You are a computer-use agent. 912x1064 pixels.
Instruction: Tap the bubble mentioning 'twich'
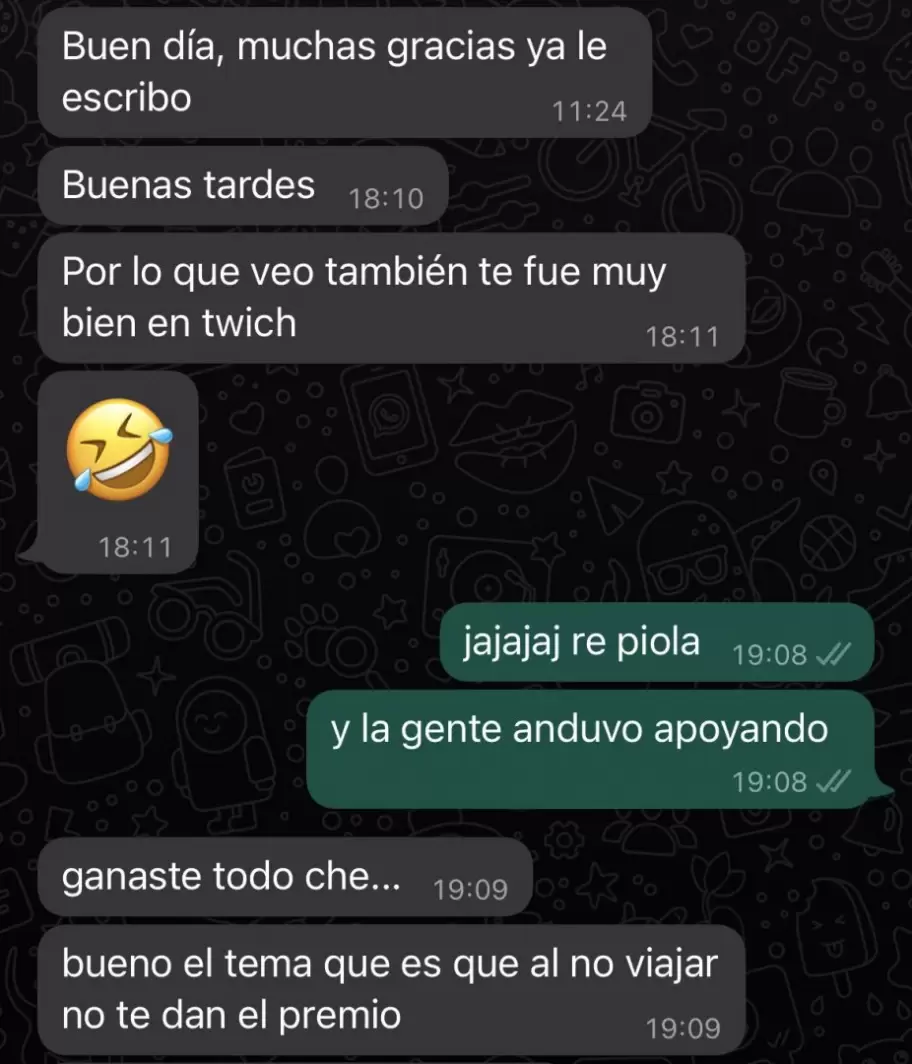click(390, 297)
